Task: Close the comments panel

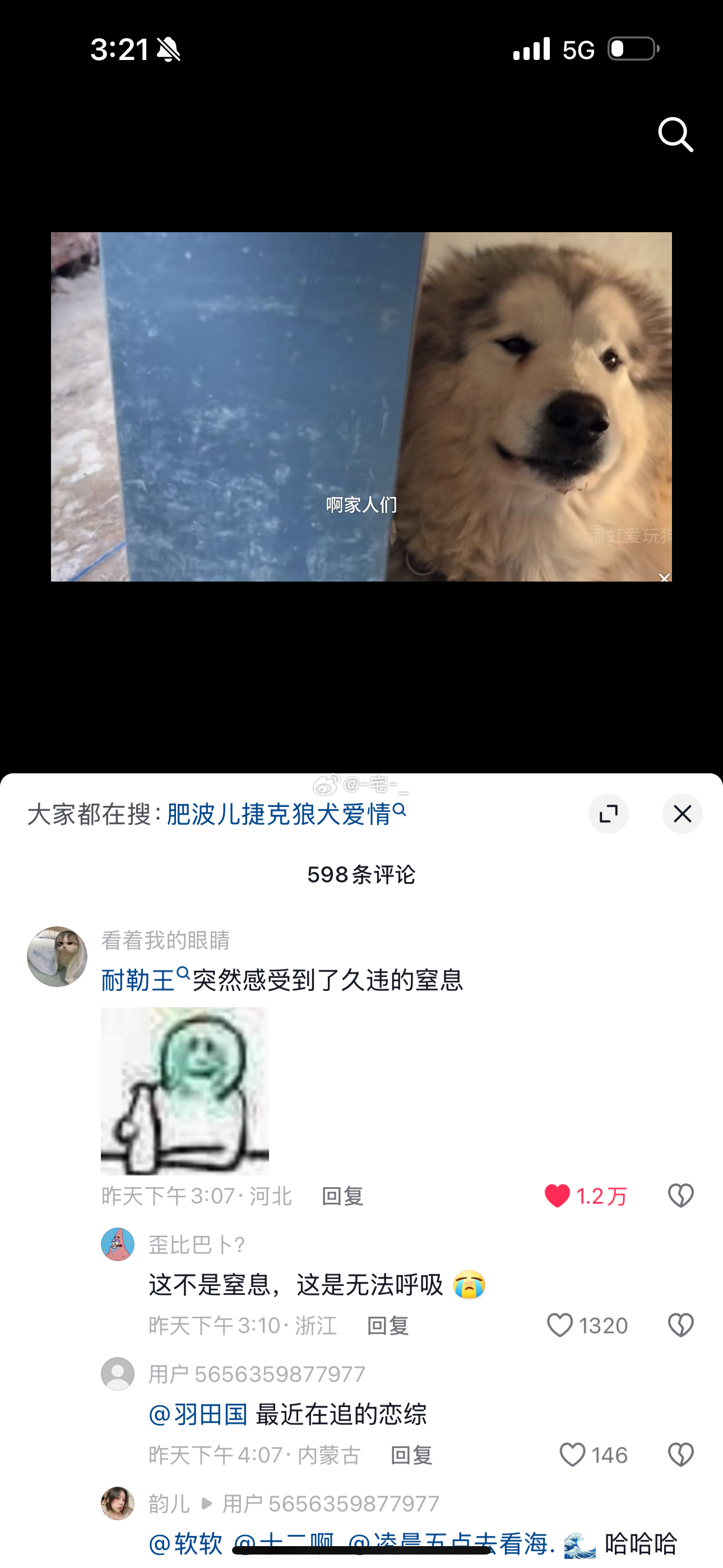Action: pyautogui.click(x=682, y=814)
